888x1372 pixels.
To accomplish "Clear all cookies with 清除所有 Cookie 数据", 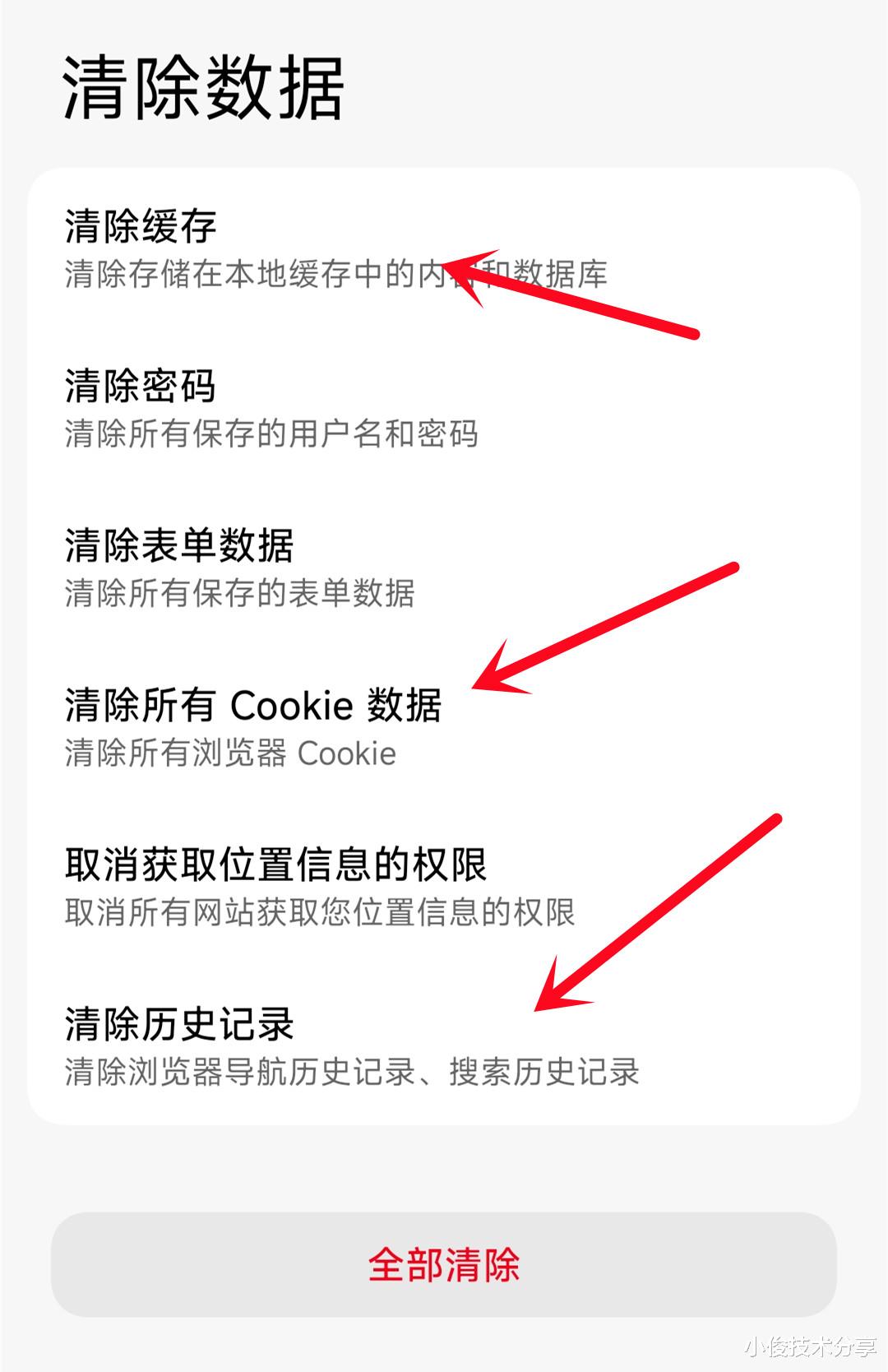I will coord(255,706).
